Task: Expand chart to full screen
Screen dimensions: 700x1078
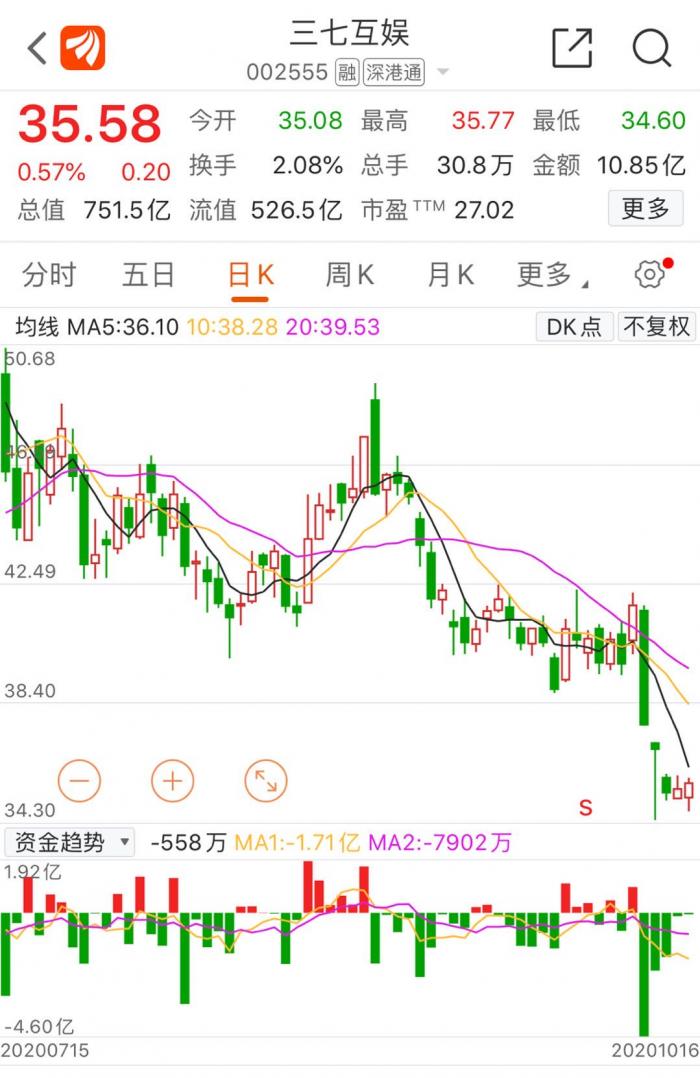Action: click(265, 781)
